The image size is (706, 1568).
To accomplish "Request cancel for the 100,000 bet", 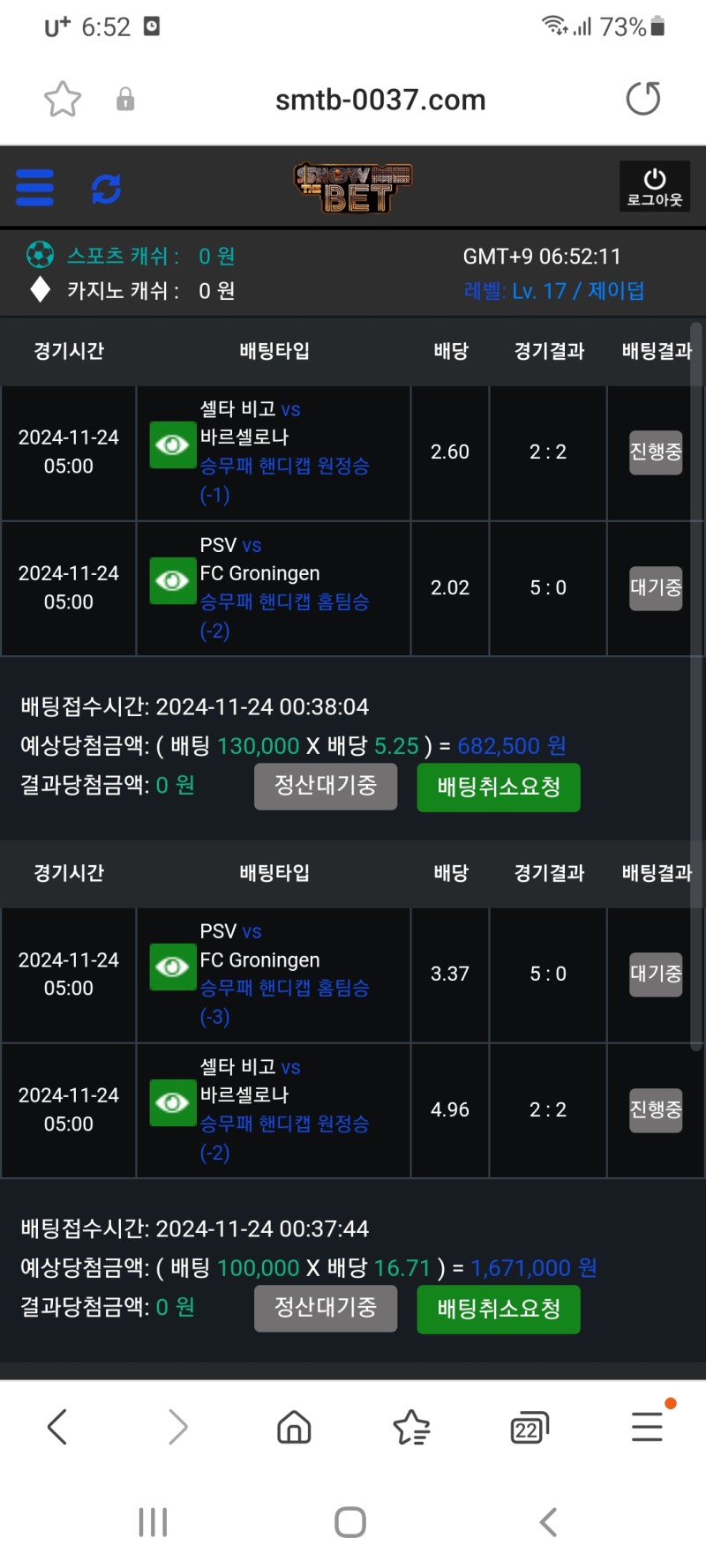I will point(499,1309).
